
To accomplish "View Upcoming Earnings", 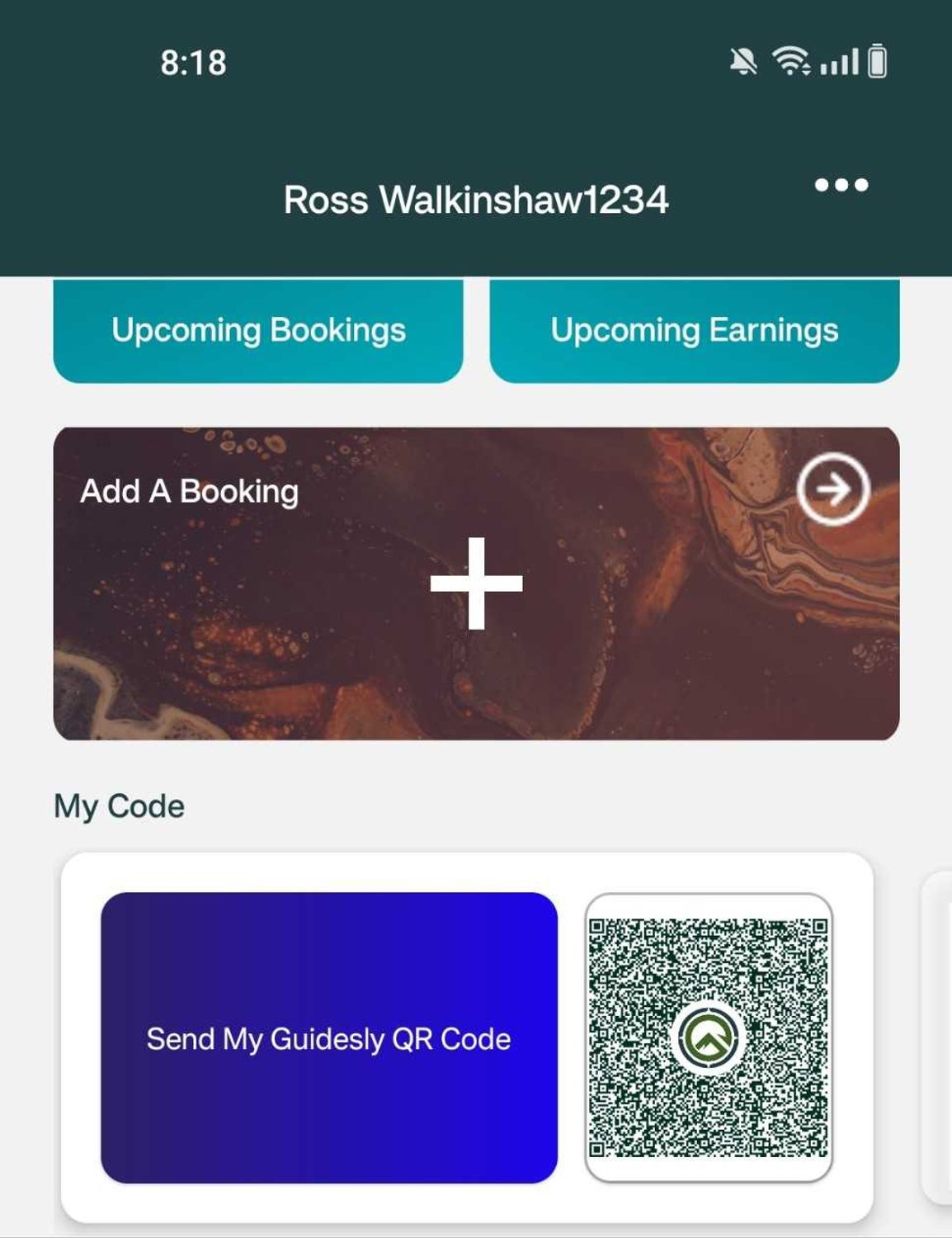I will (x=694, y=330).
